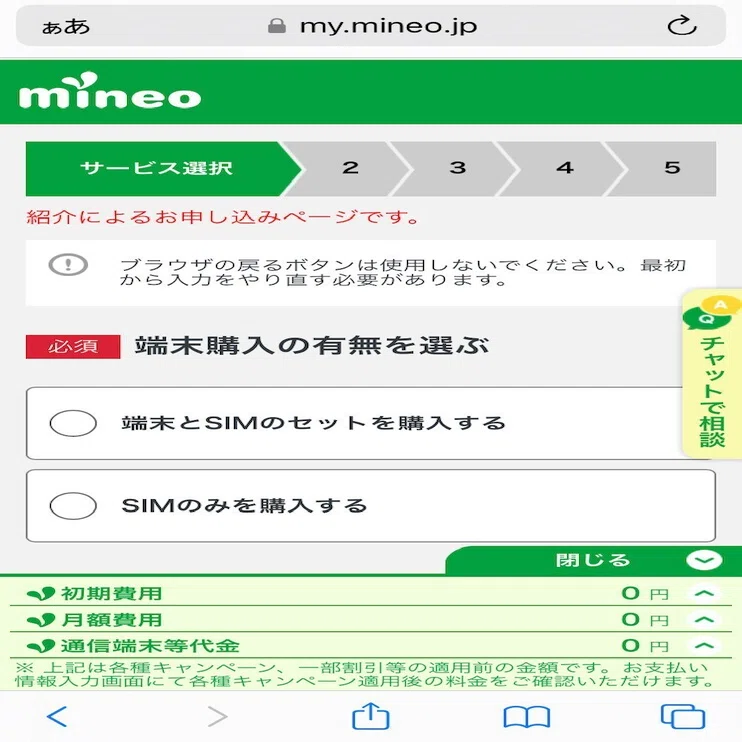Collapse the fee panel with 閉じる

click(x=593, y=560)
